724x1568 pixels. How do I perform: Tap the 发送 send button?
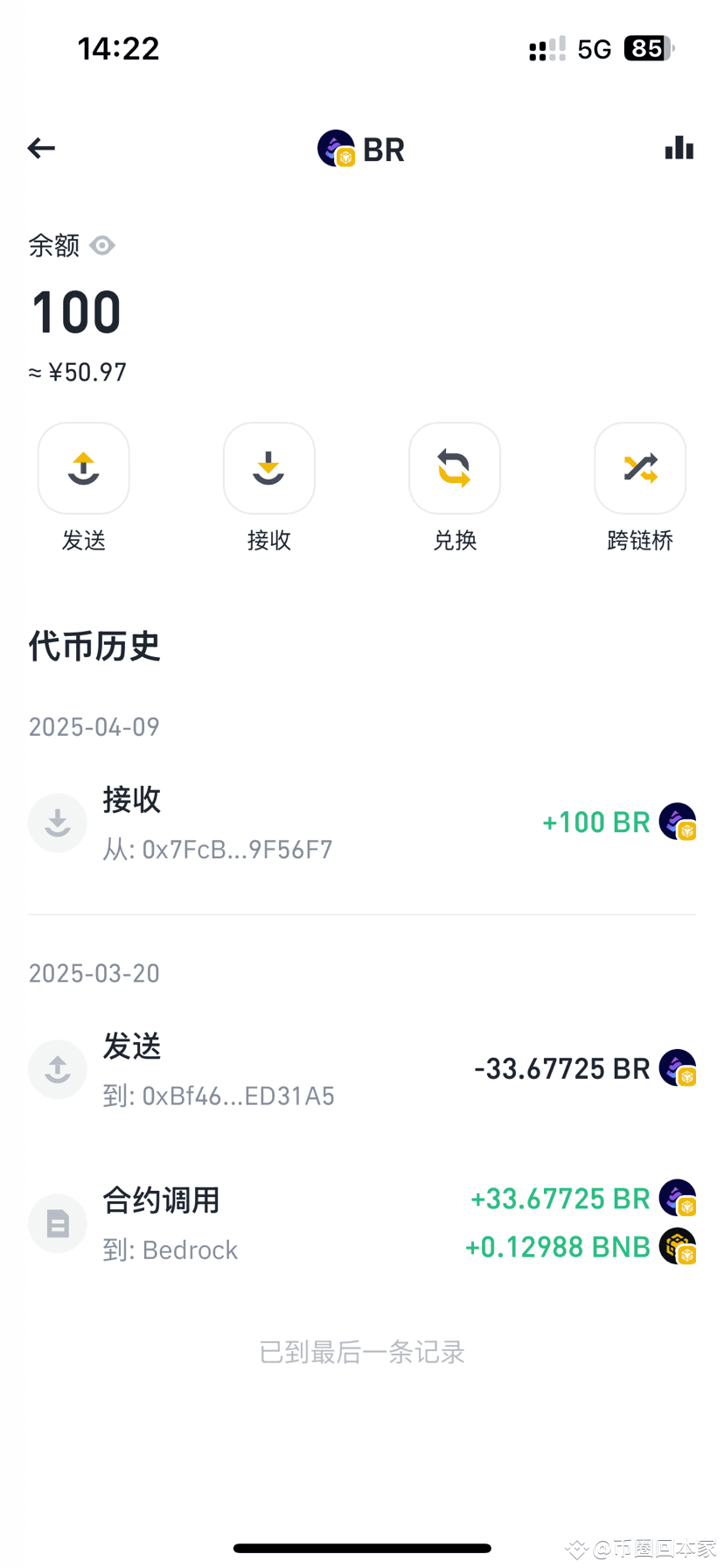click(x=84, y=469)
